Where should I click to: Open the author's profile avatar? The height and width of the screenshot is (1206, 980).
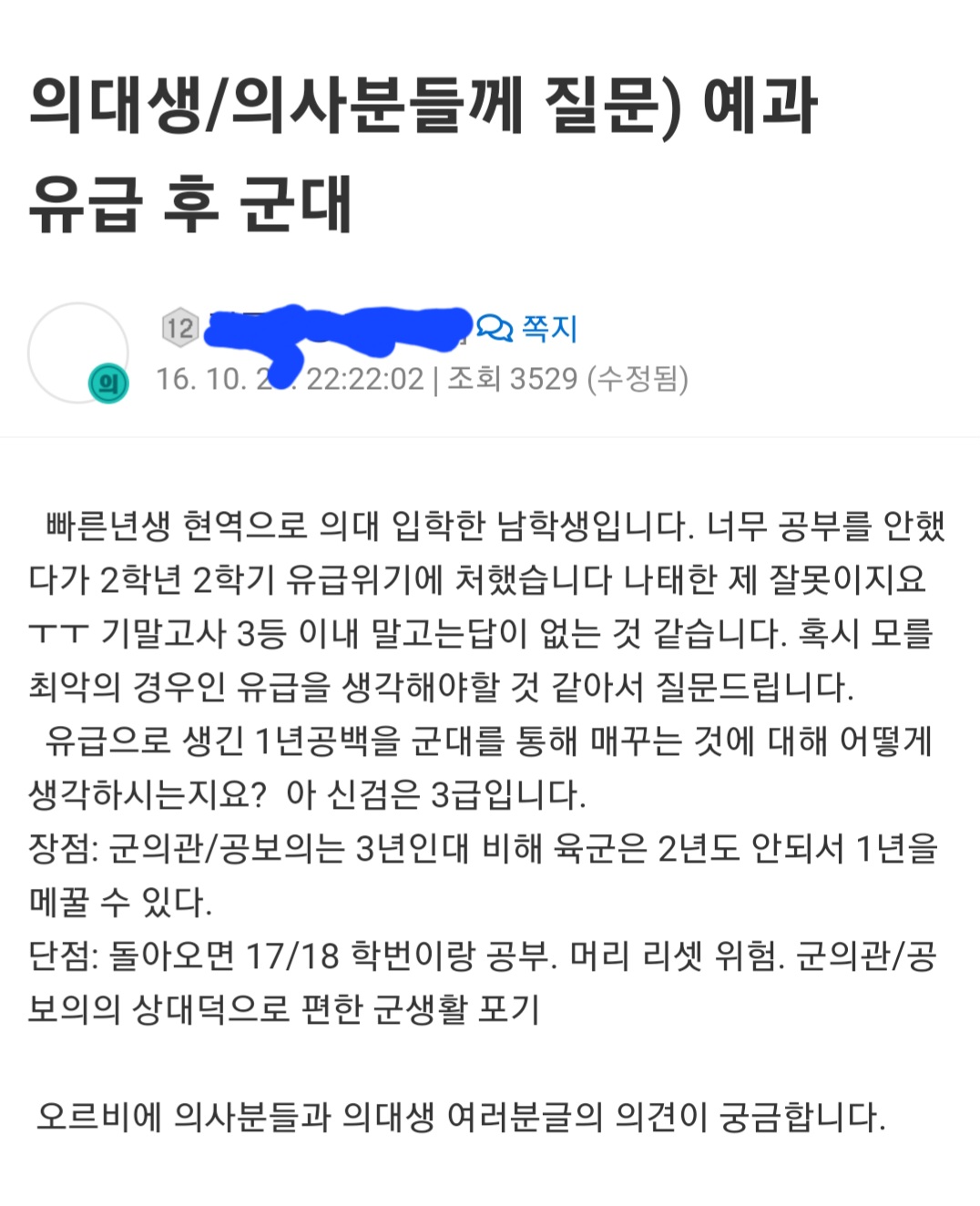point(78,353)
